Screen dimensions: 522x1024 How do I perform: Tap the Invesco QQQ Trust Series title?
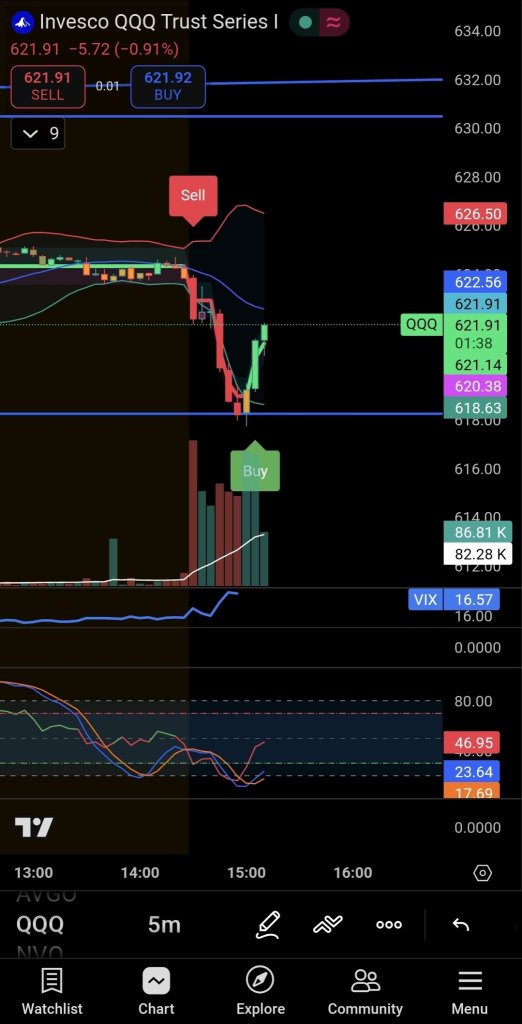(159, 22)
